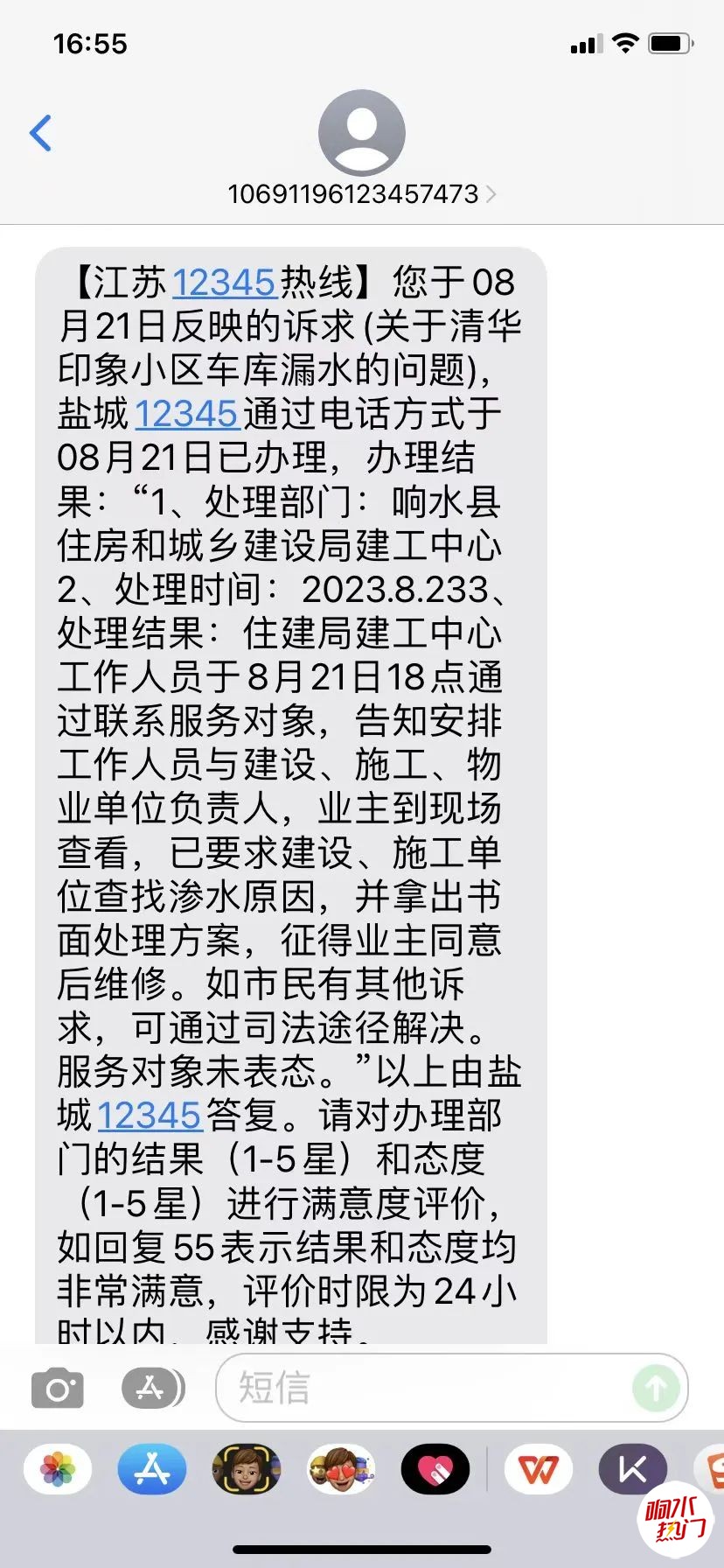The image size is (724, 1568).
Task: Tap the 12345 link after 江苏
Action: [224, 283]
